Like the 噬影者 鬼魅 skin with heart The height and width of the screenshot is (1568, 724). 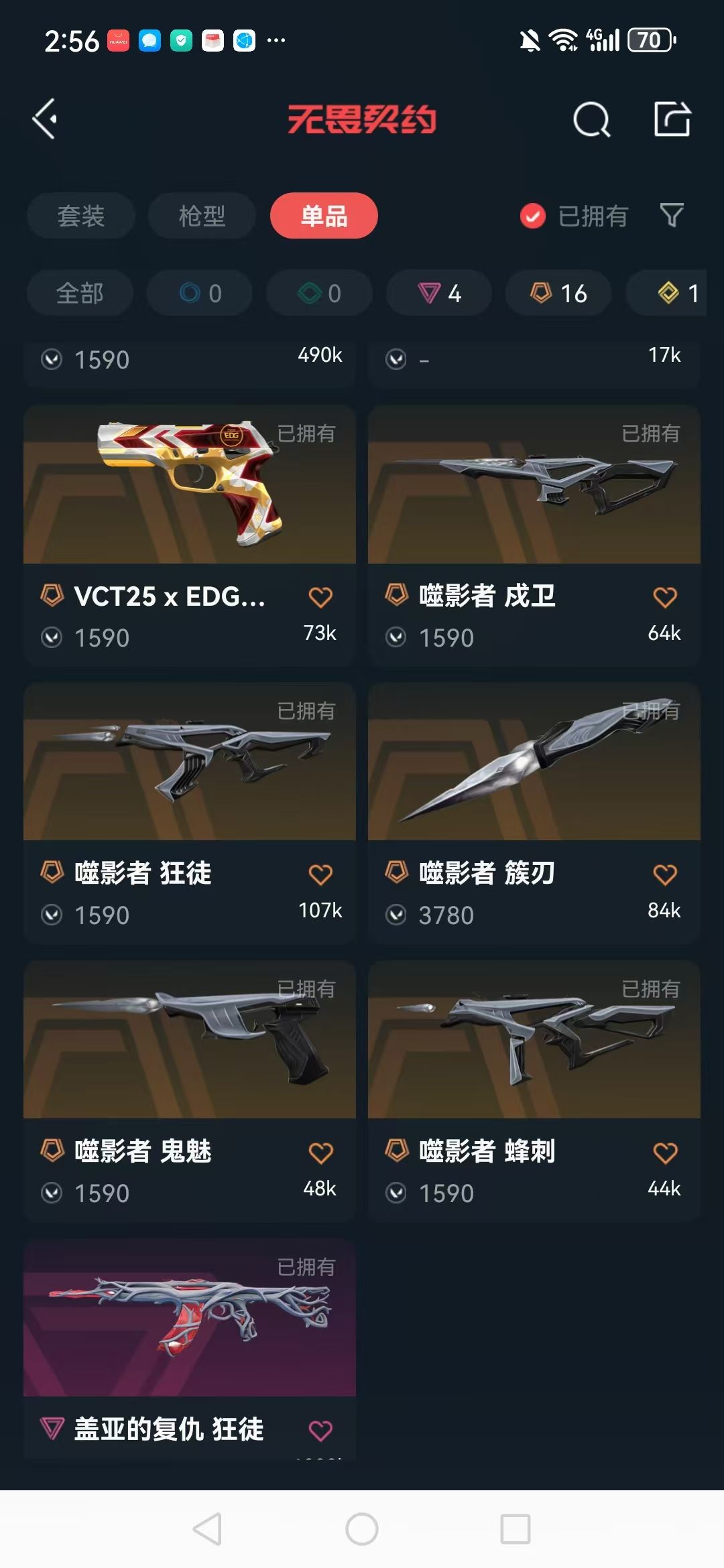[x=320, y=1153]
